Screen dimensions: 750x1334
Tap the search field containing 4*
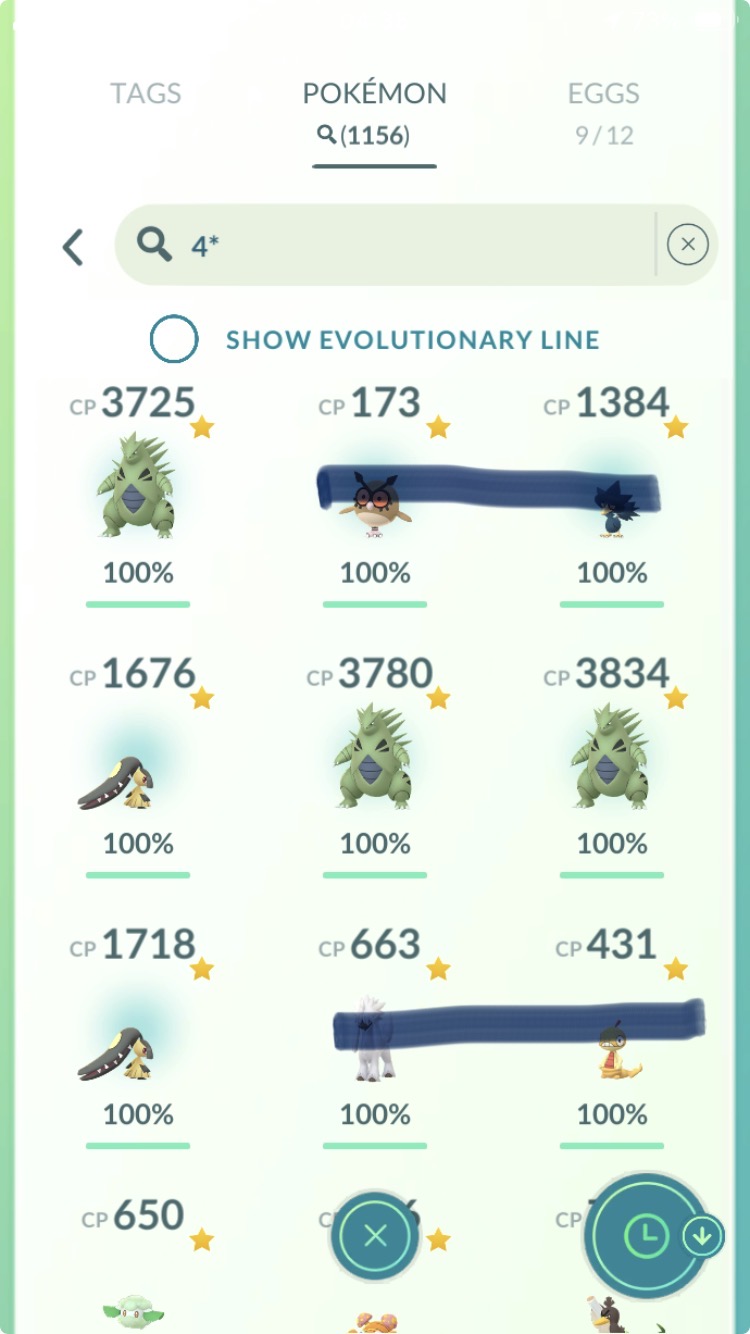pos(400,246)
